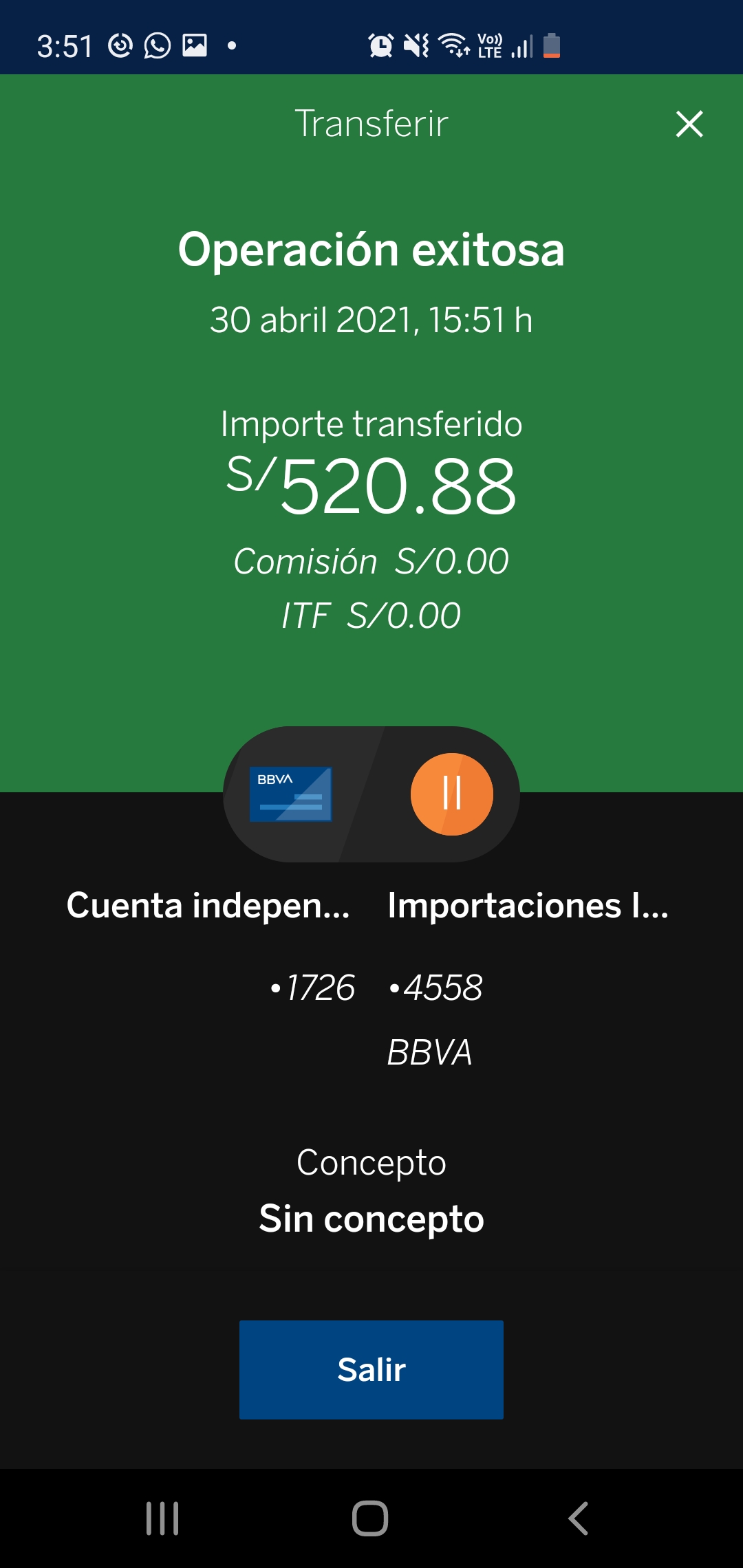Go back using the system back arrow

coord(578,1518)
